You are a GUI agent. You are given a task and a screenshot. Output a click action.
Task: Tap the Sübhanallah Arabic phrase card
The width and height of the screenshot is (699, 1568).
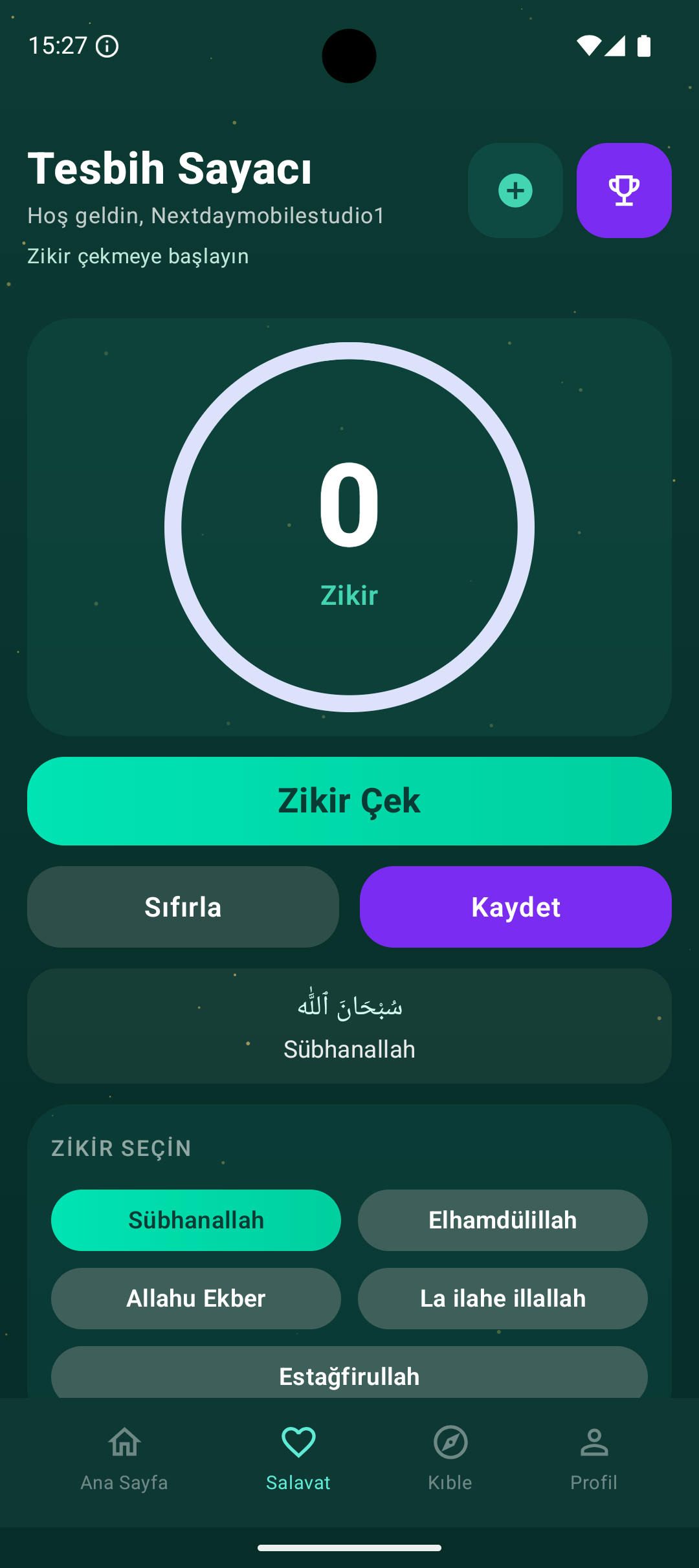349,1025
